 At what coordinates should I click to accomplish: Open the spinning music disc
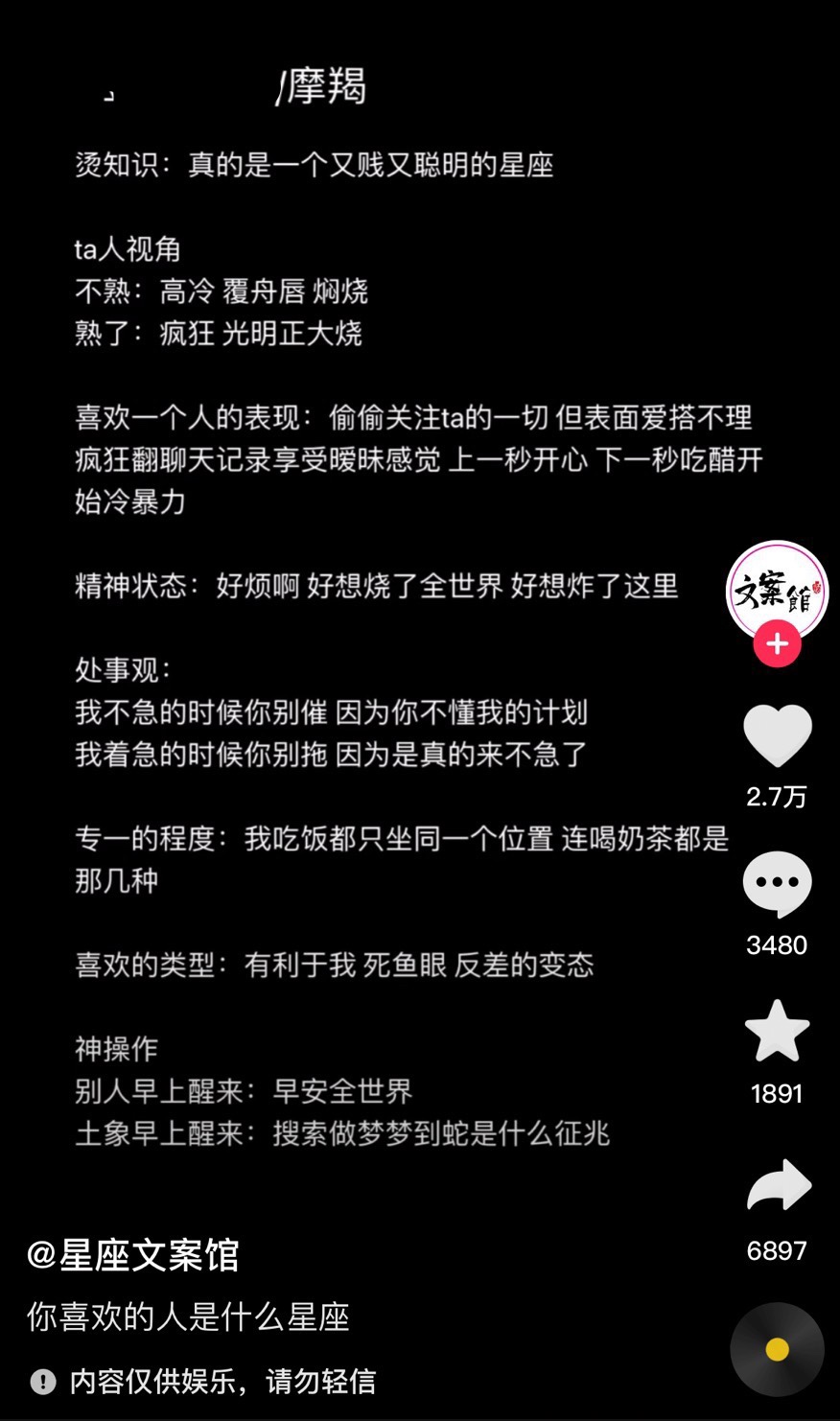coord(777,1349)
